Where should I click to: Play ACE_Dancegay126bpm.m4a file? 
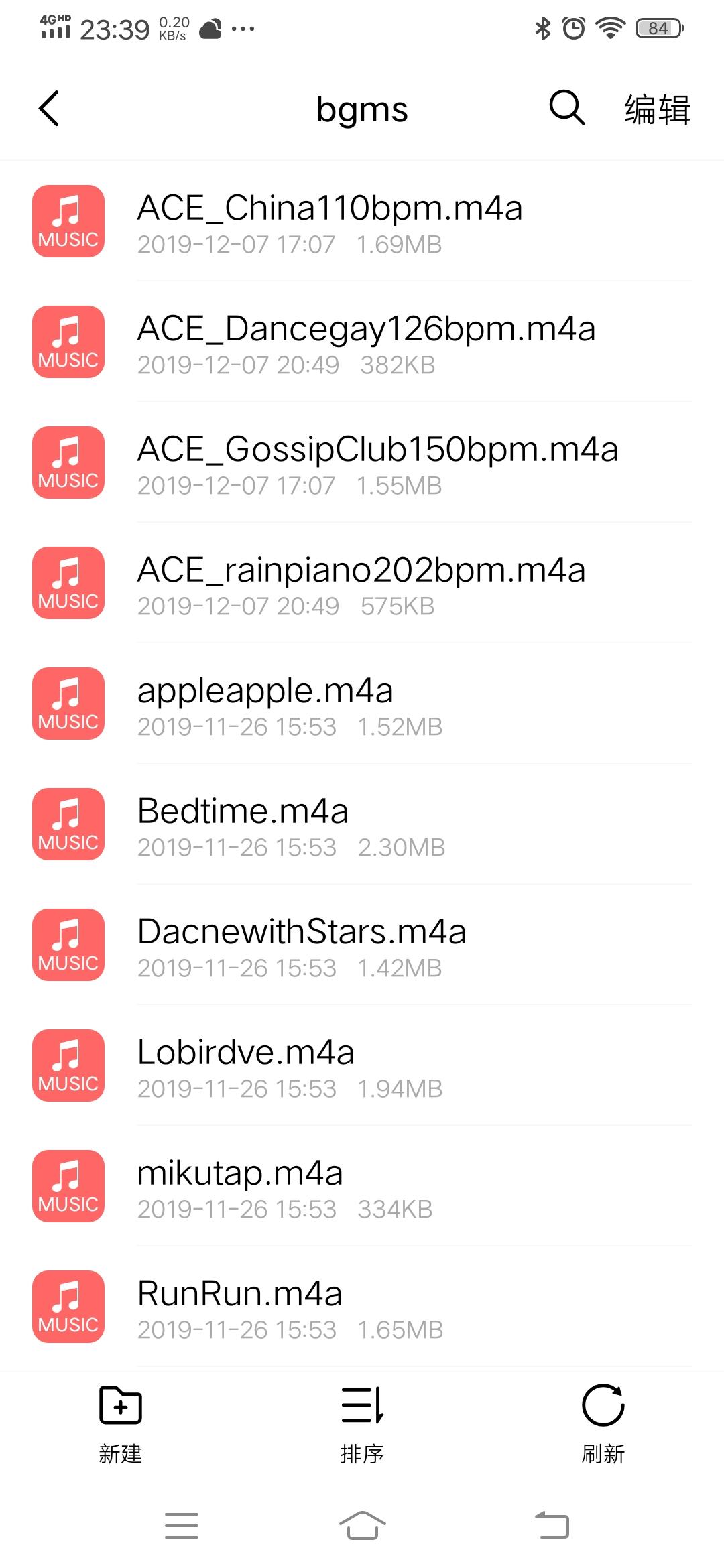pyautogui.click(x=362, y=343)
